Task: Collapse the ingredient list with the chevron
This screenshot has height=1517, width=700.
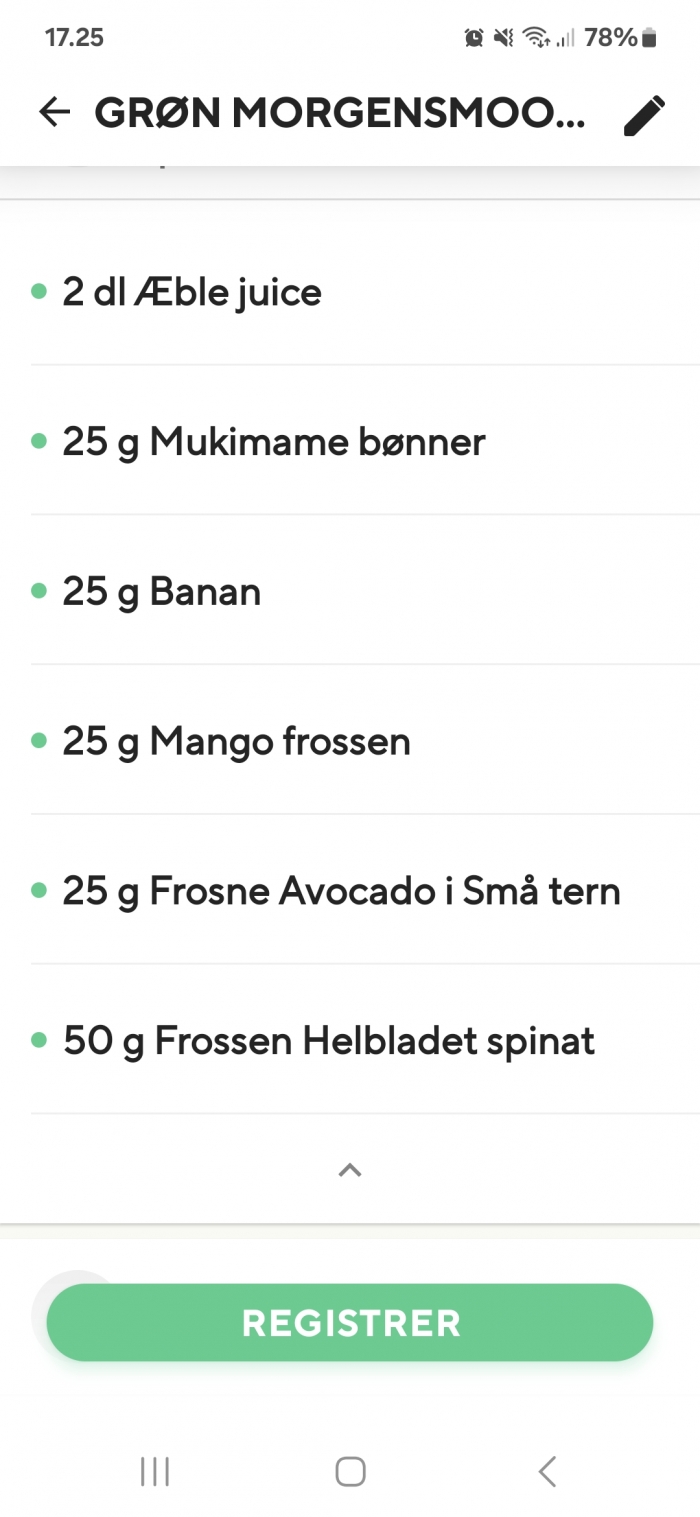Action: pos(349,1169)
